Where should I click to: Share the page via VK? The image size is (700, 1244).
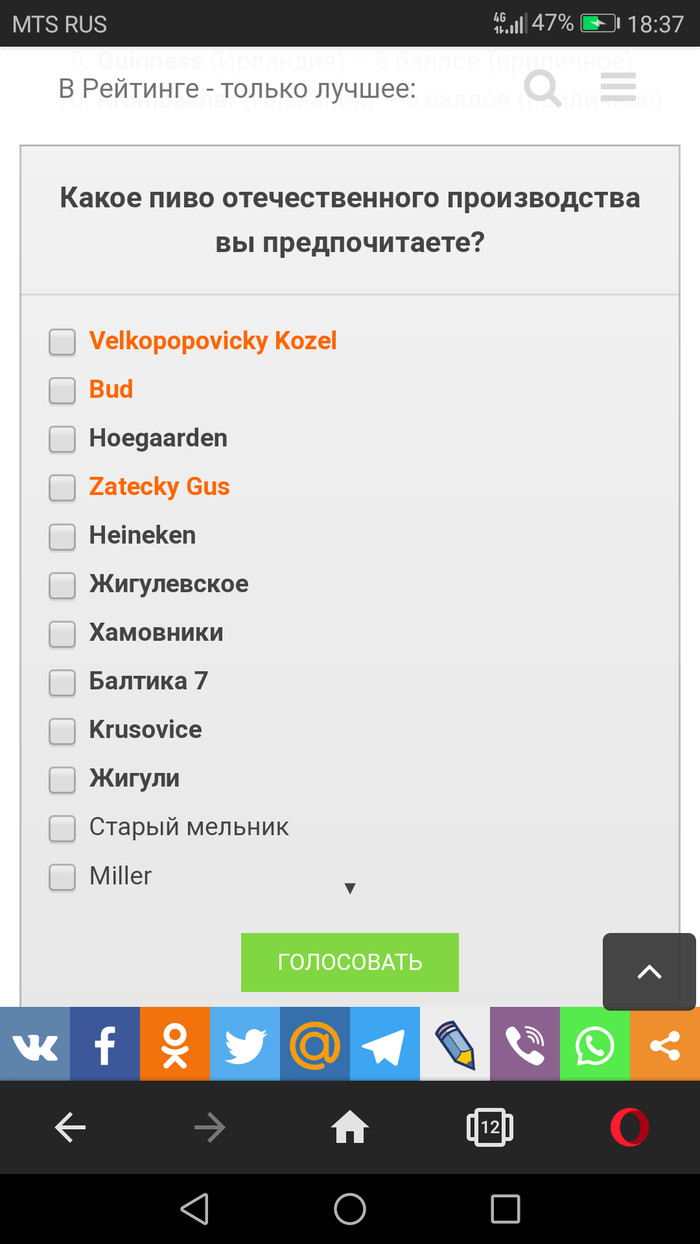tap(35, 1045)
